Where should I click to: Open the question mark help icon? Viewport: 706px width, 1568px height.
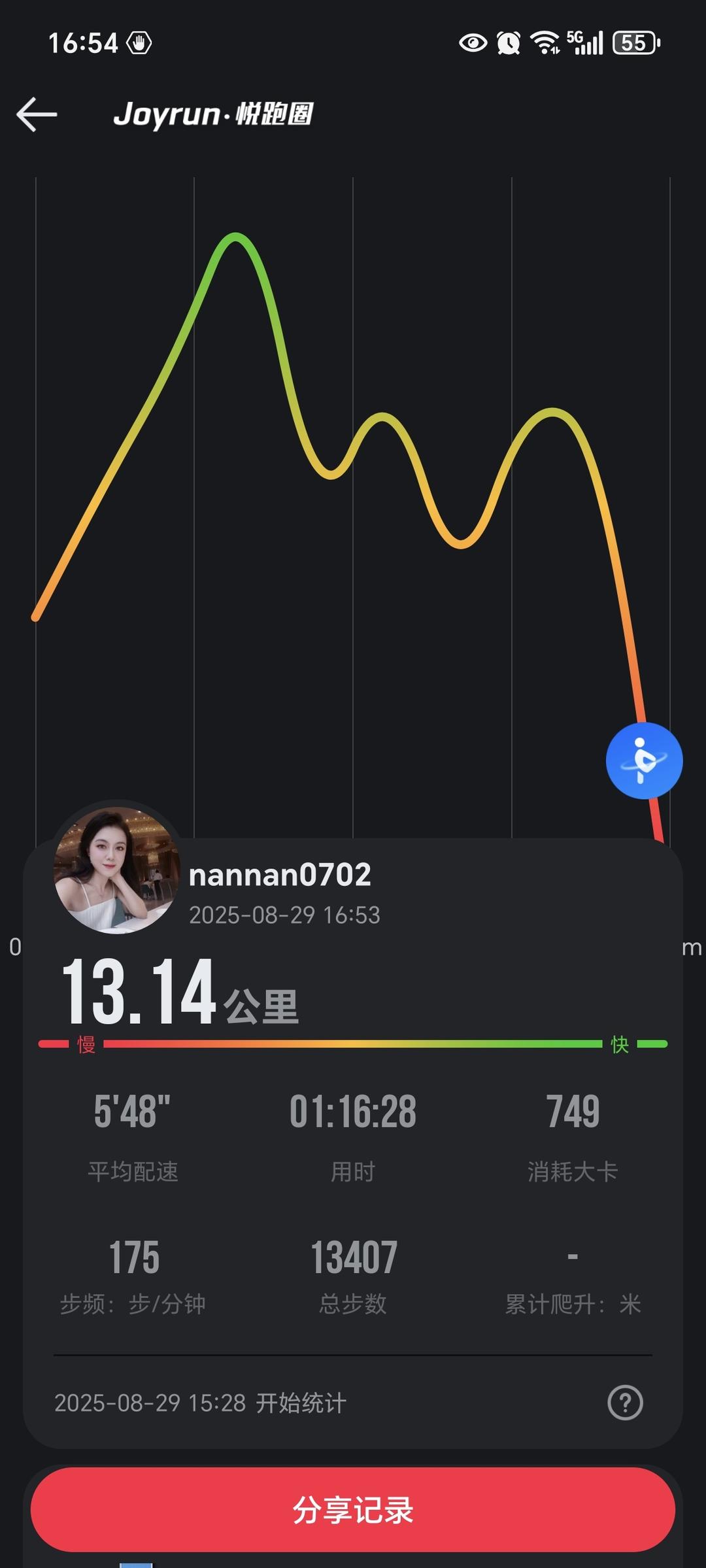click(x=625, y=1403)
